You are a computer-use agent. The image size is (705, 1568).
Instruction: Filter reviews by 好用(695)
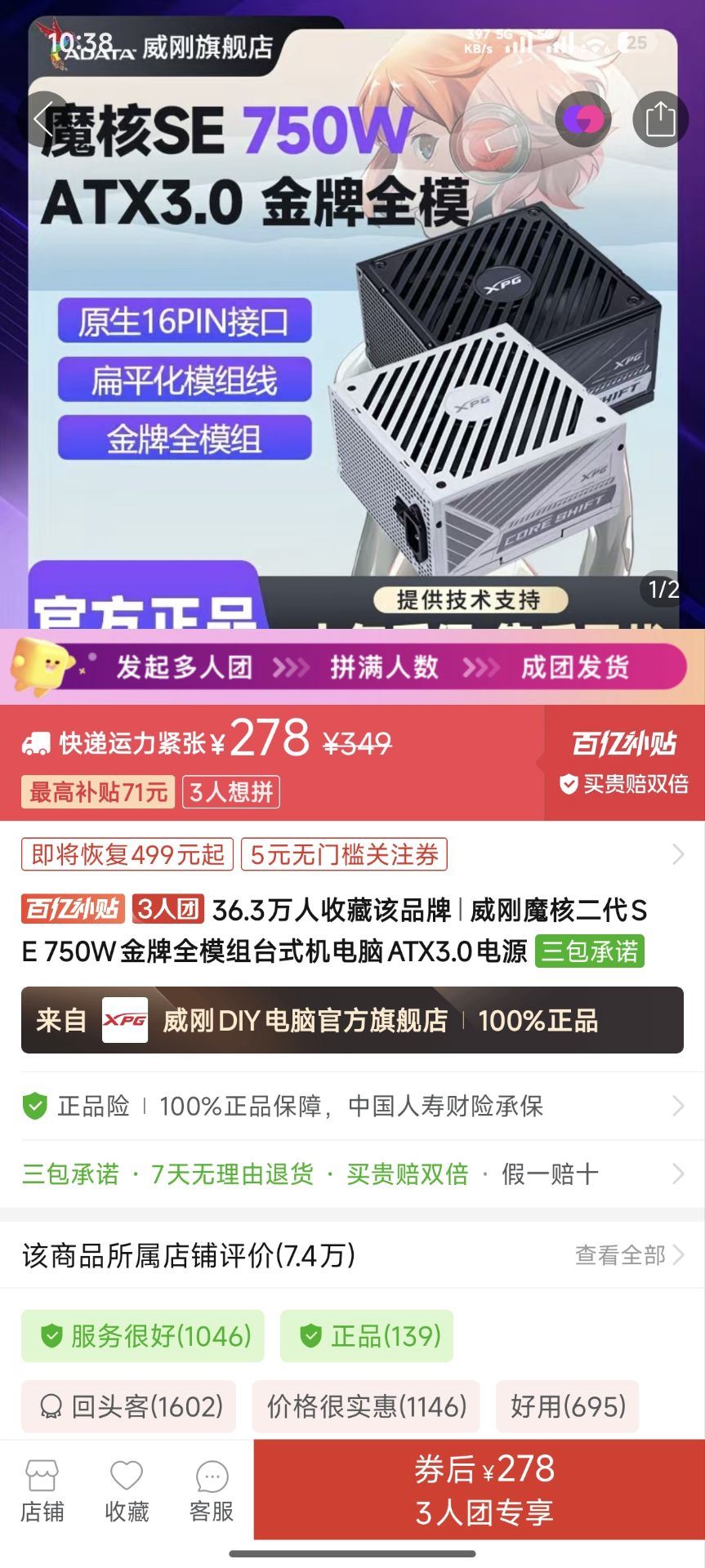568,1406
